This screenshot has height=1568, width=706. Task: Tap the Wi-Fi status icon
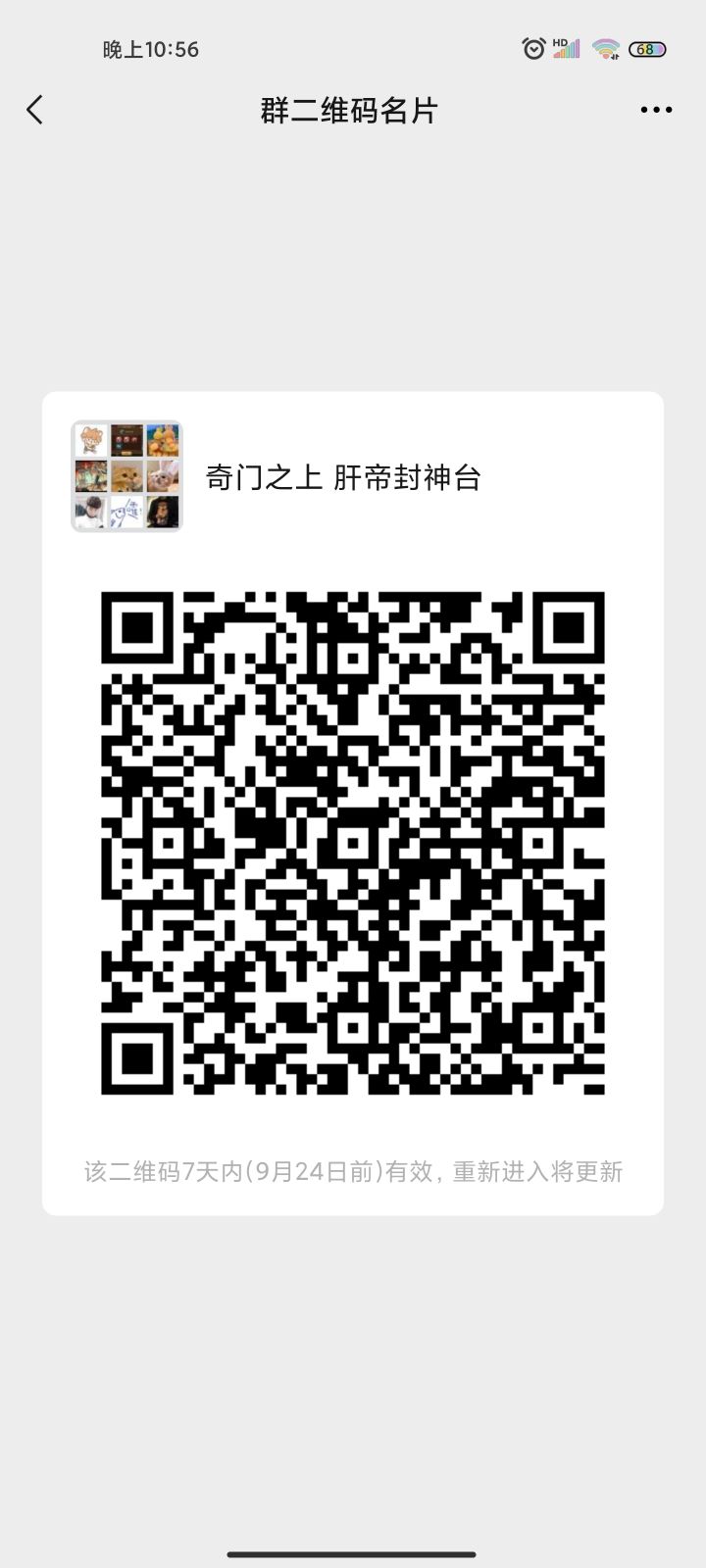point(606,47)
